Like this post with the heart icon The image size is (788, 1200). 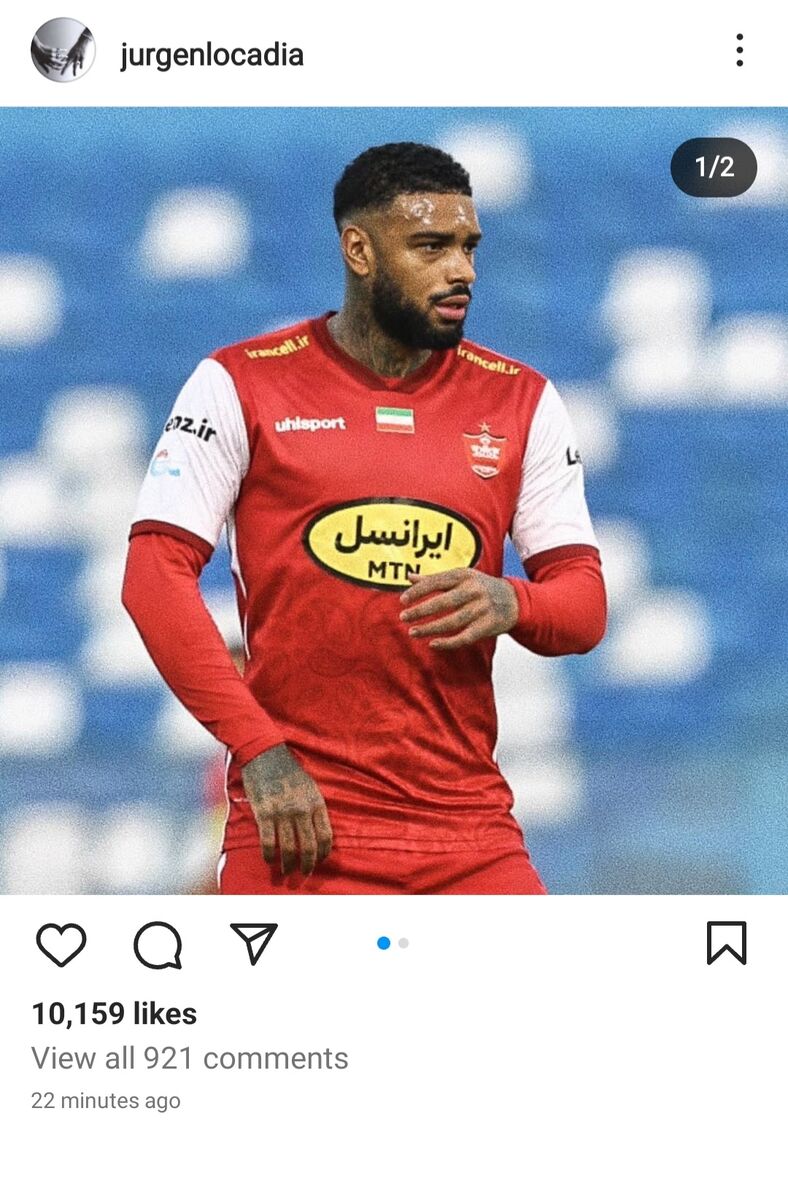61,944
